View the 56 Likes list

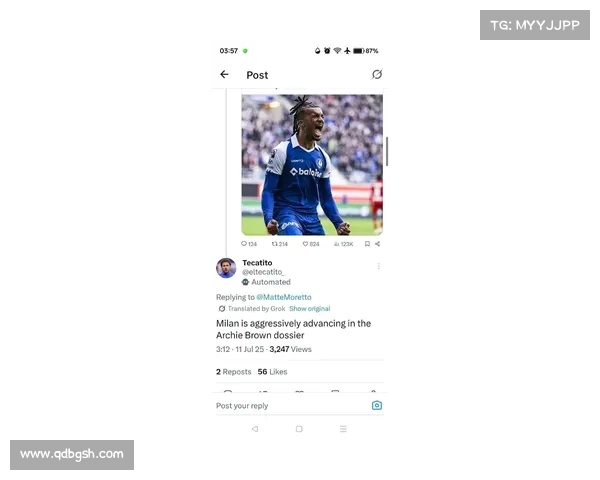pyautogui.click(x=272, y=372)
